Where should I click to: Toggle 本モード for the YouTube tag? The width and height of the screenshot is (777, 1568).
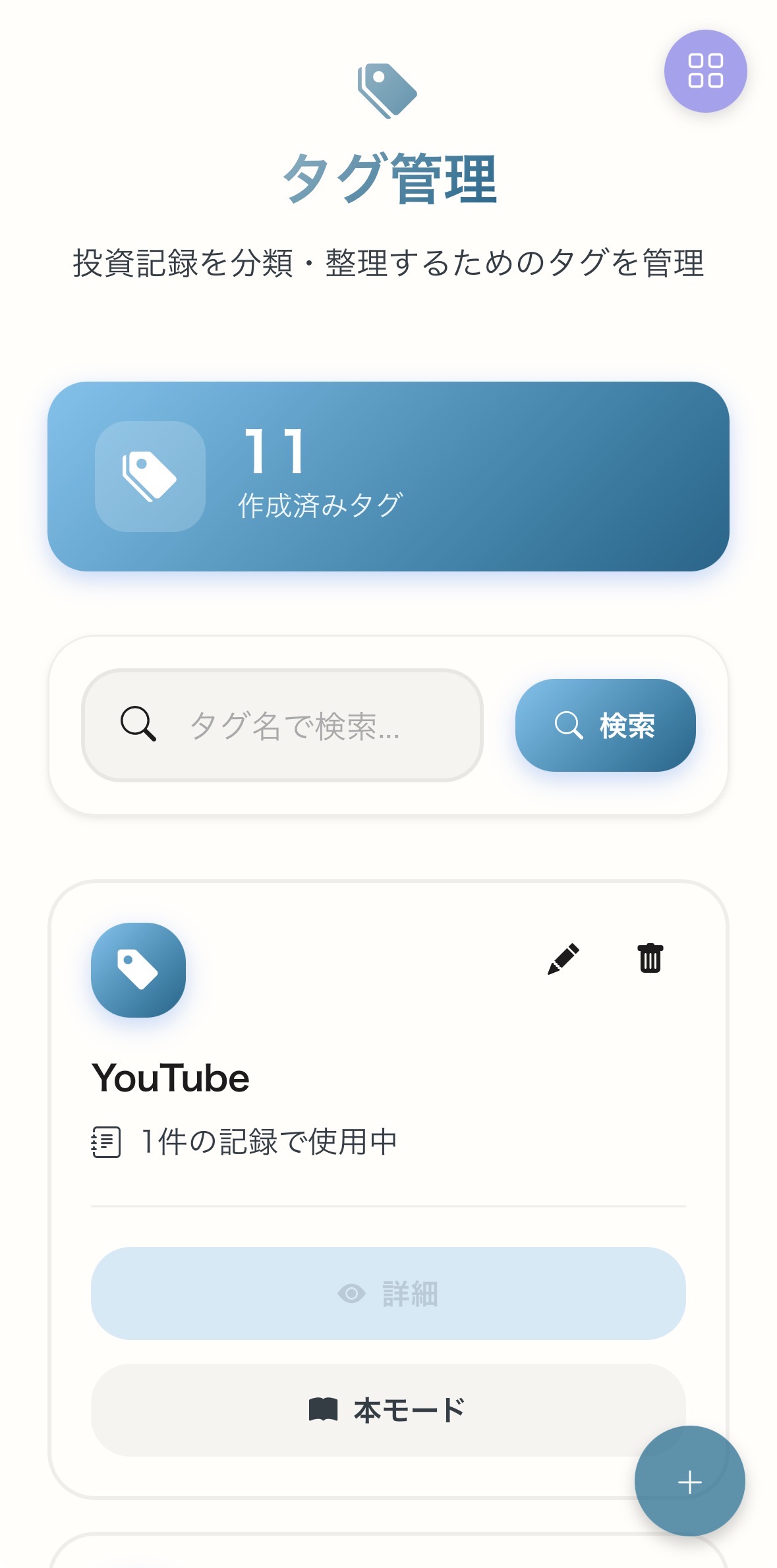click(x=388, y=1410)
